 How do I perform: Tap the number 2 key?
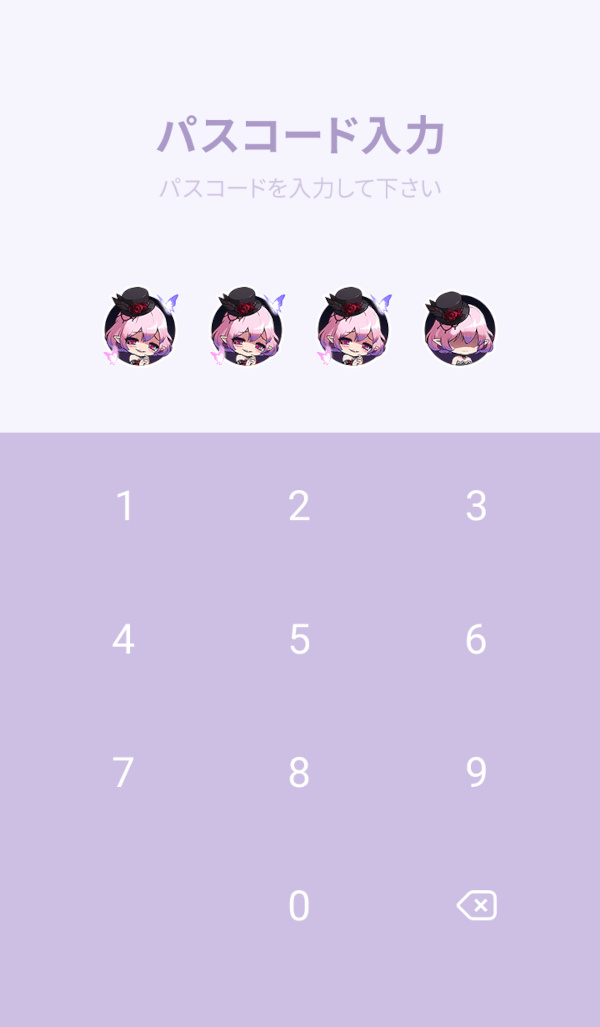[299, 506]
